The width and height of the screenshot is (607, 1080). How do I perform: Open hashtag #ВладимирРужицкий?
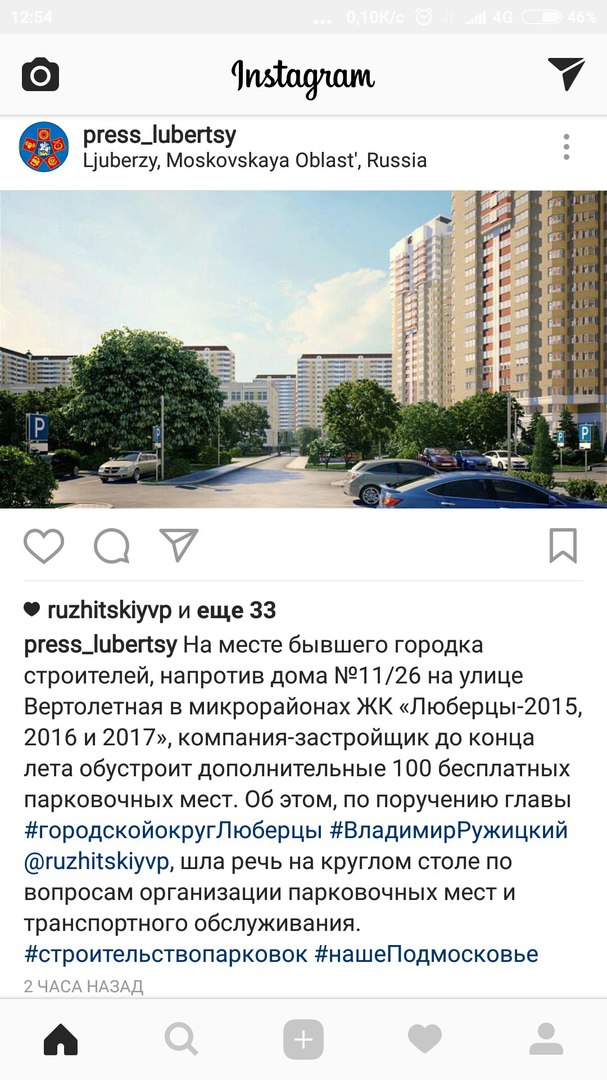coord(448,830)
